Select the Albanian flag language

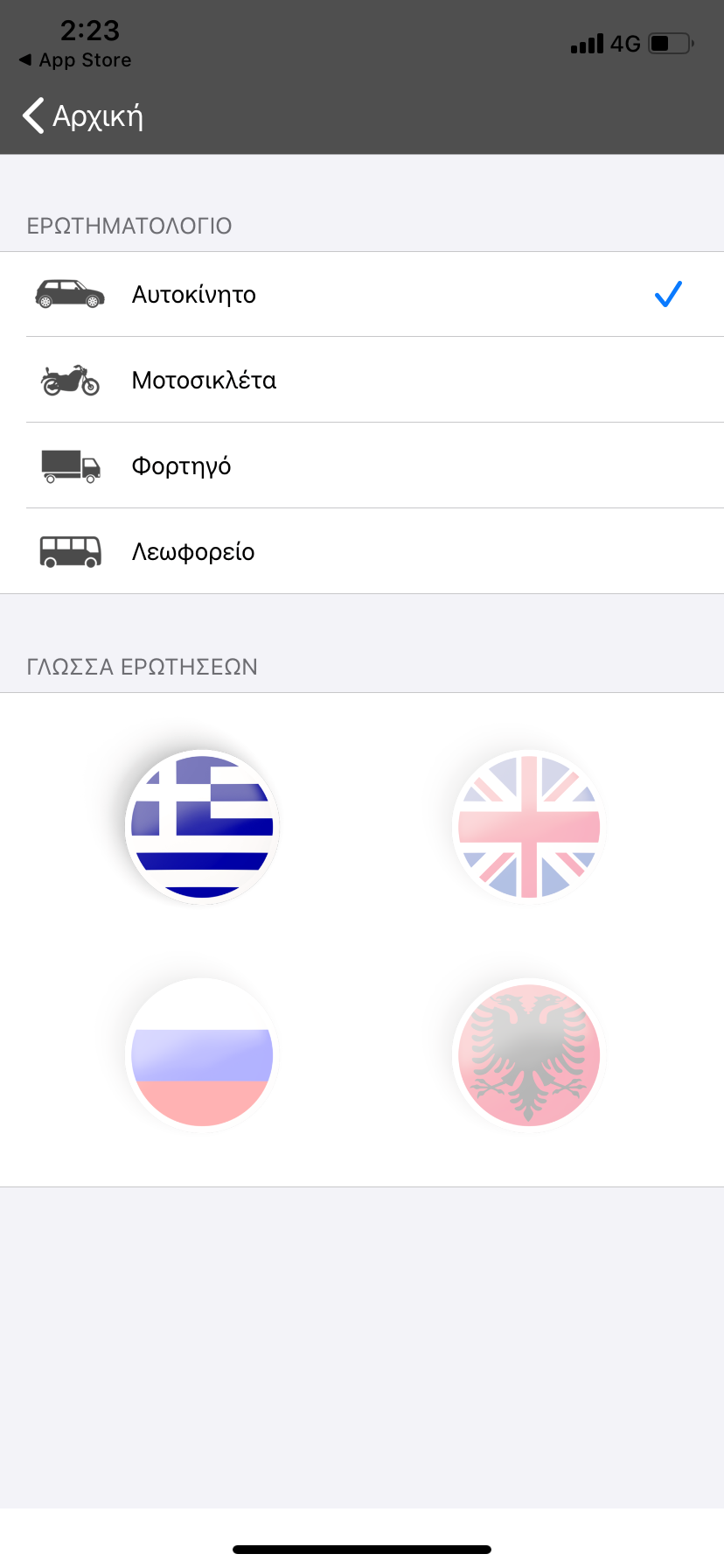[x=529, y=1054]
